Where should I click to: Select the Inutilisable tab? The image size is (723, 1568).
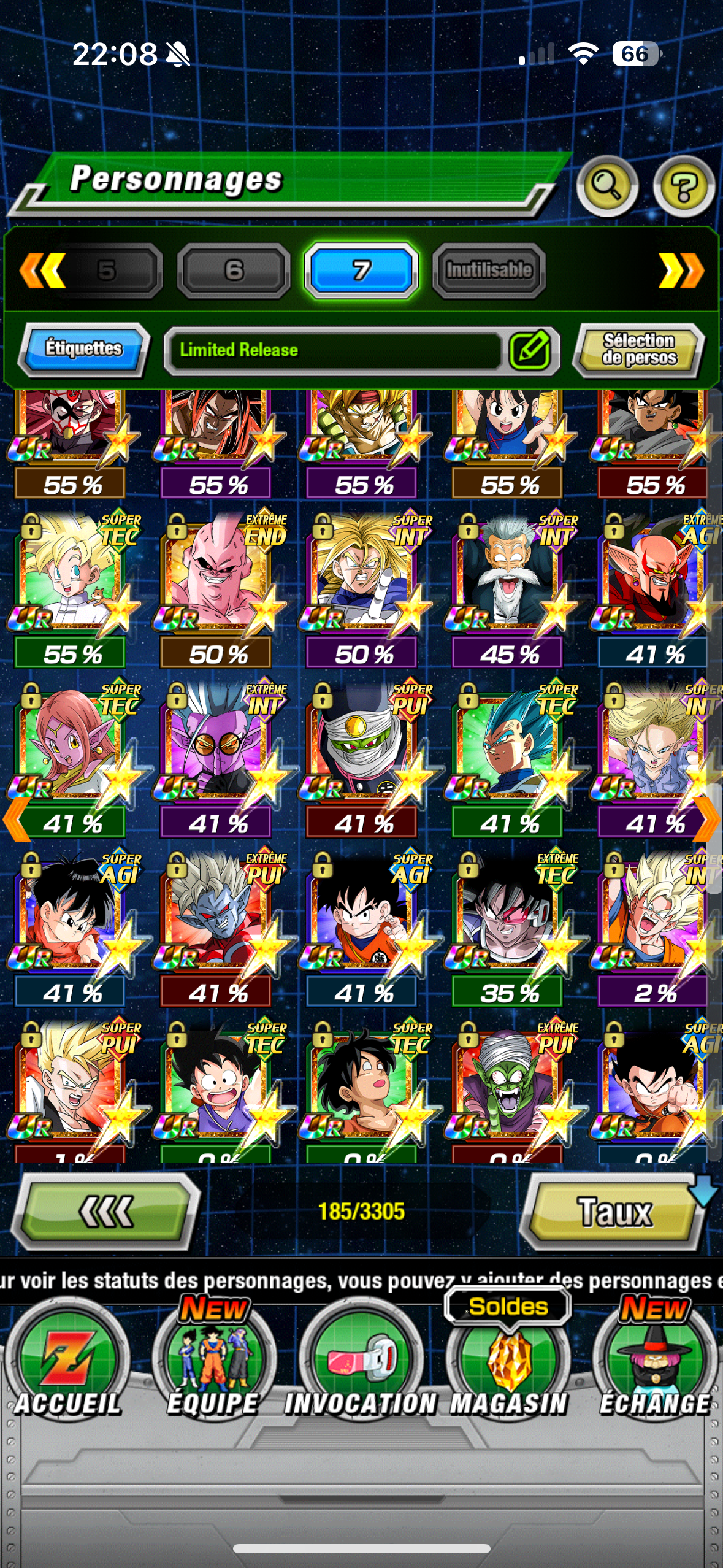[x=489, y=271]
